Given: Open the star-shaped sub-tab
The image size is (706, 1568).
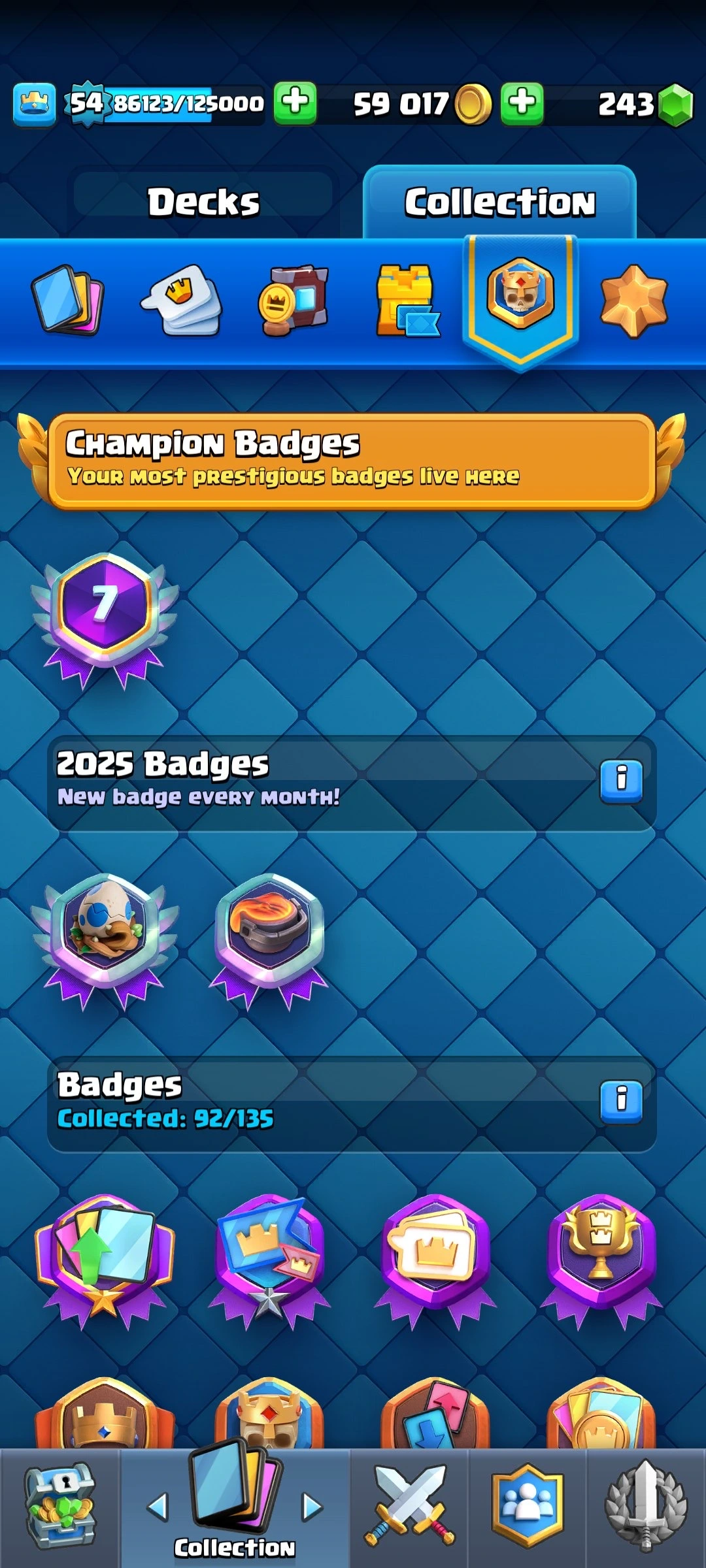Looking at the screenshot, I should pyautogui.click(x=633, y=301).
